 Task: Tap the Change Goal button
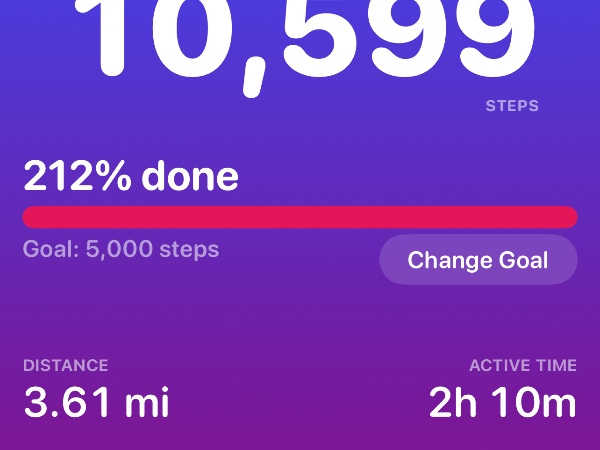point(478,260)
